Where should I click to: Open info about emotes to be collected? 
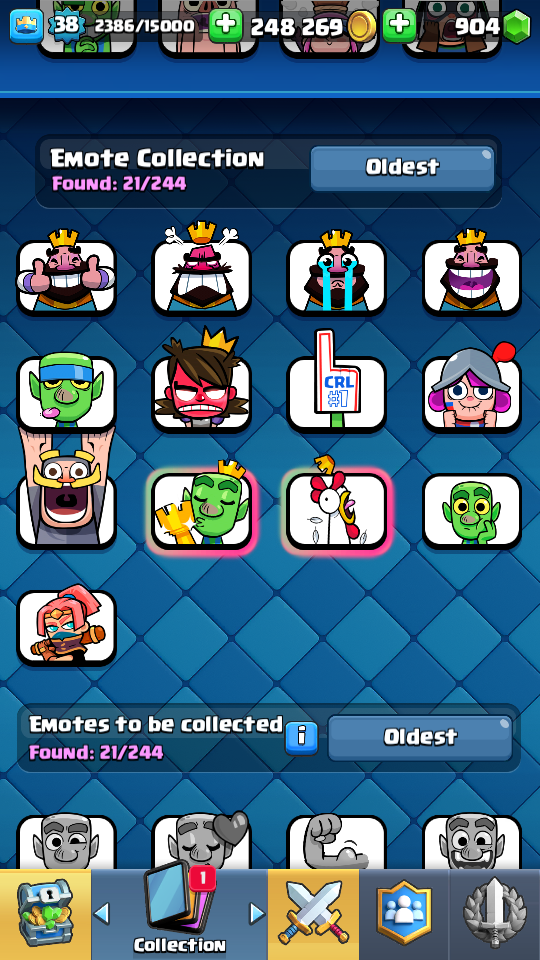coord(301,738)
